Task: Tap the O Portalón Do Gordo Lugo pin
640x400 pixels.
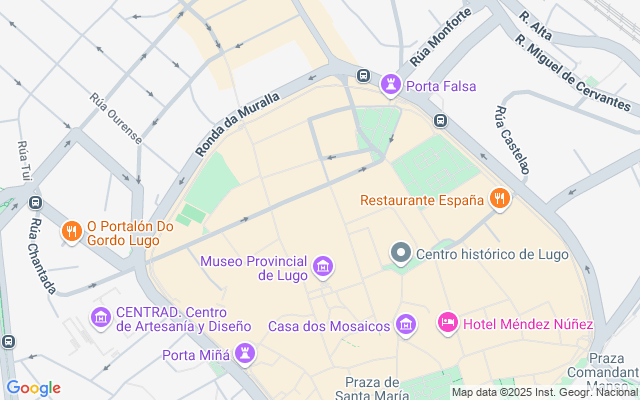Action: (71, 232)
